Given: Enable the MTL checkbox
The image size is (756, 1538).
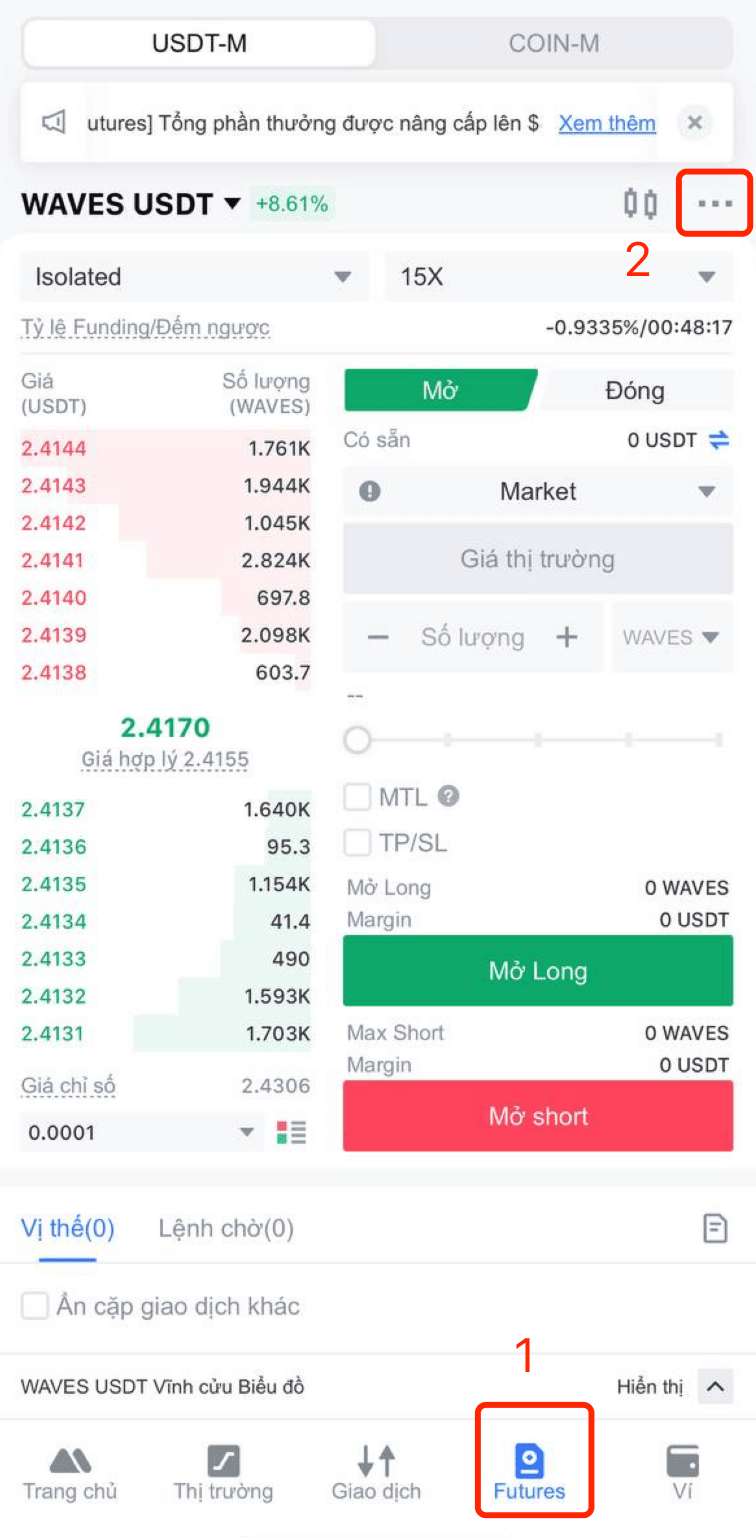Looking at the screenshot, I should 357,797.
